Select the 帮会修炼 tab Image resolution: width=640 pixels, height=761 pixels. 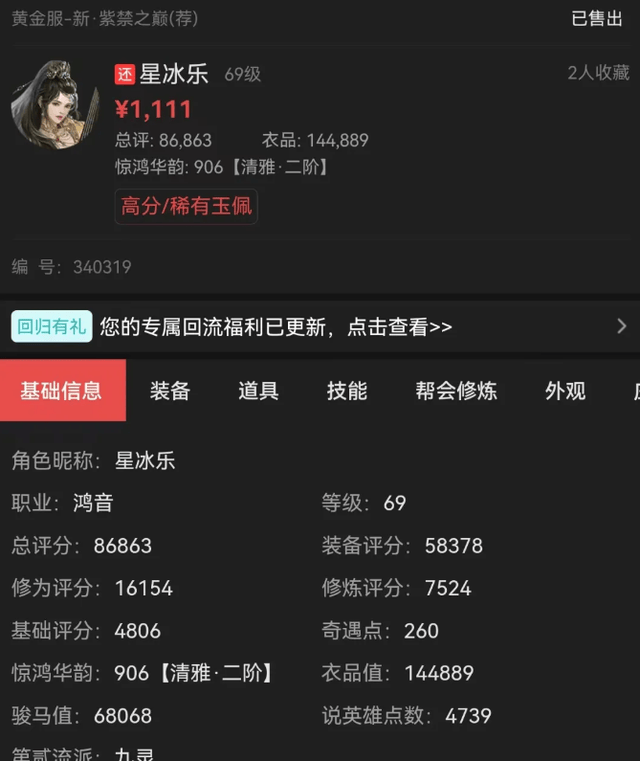[x=456, y=391]
